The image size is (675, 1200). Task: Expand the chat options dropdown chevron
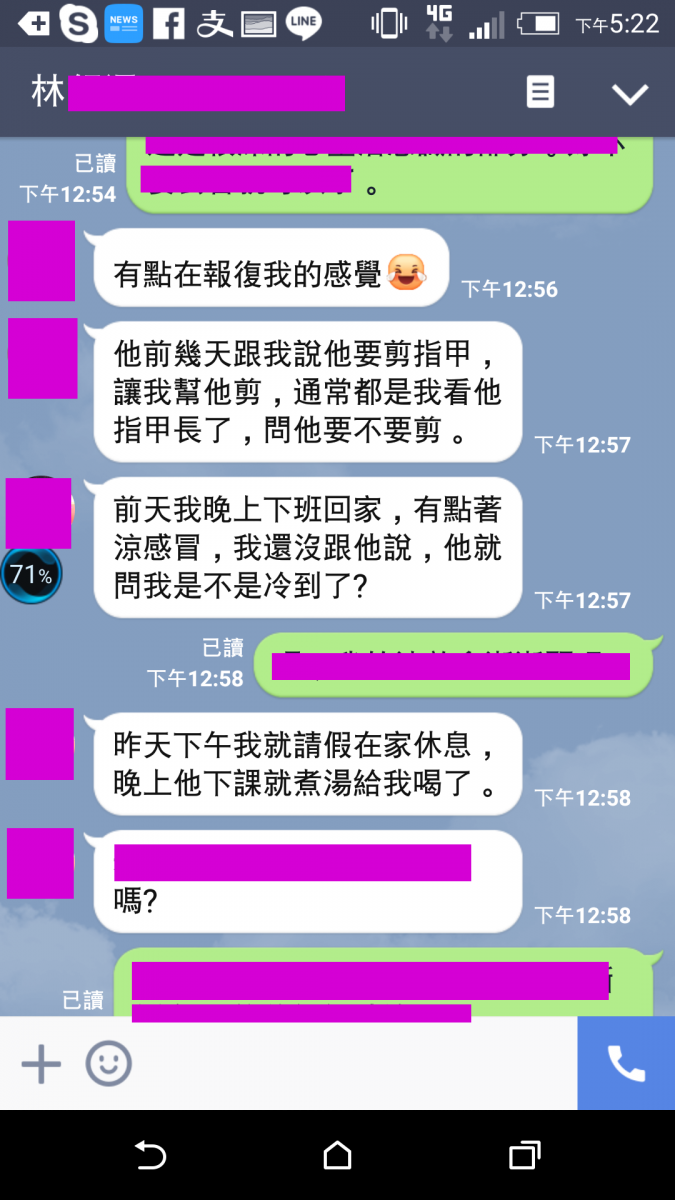click(x=630, y=94)
